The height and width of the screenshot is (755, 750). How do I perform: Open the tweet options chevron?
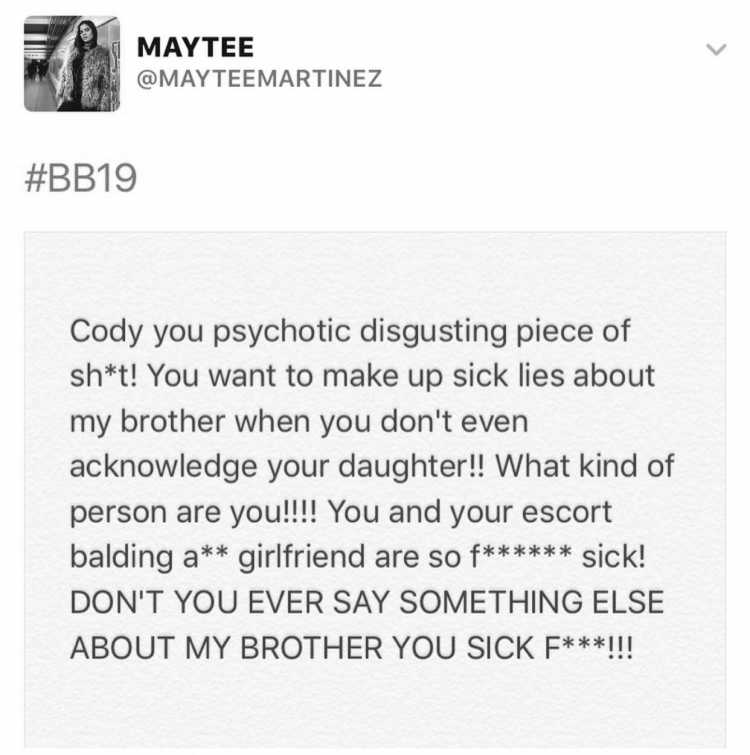click(x=716, y=49)
